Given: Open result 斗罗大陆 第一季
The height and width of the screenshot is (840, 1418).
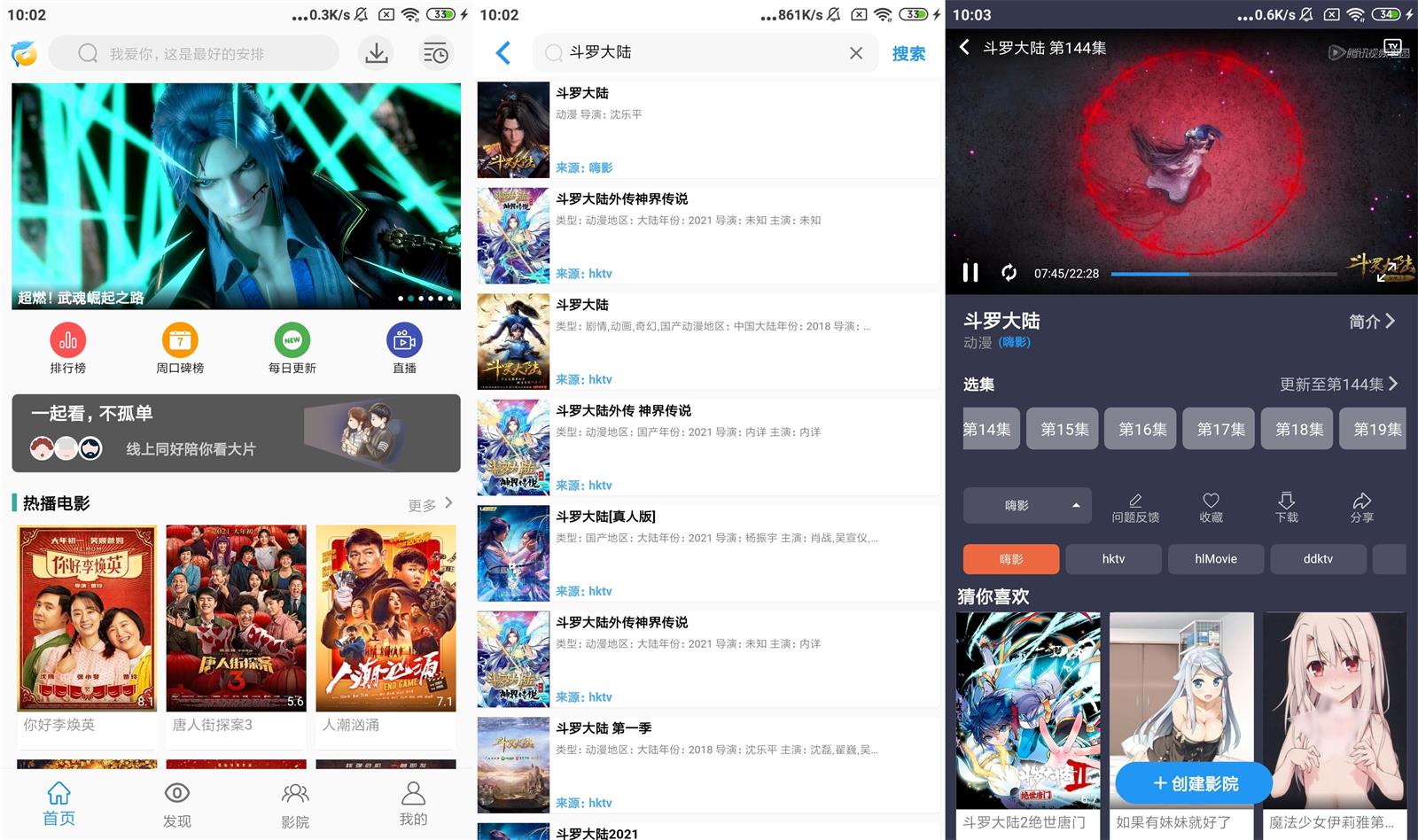Looking at the screenshot, I should (x=707, y=765).
